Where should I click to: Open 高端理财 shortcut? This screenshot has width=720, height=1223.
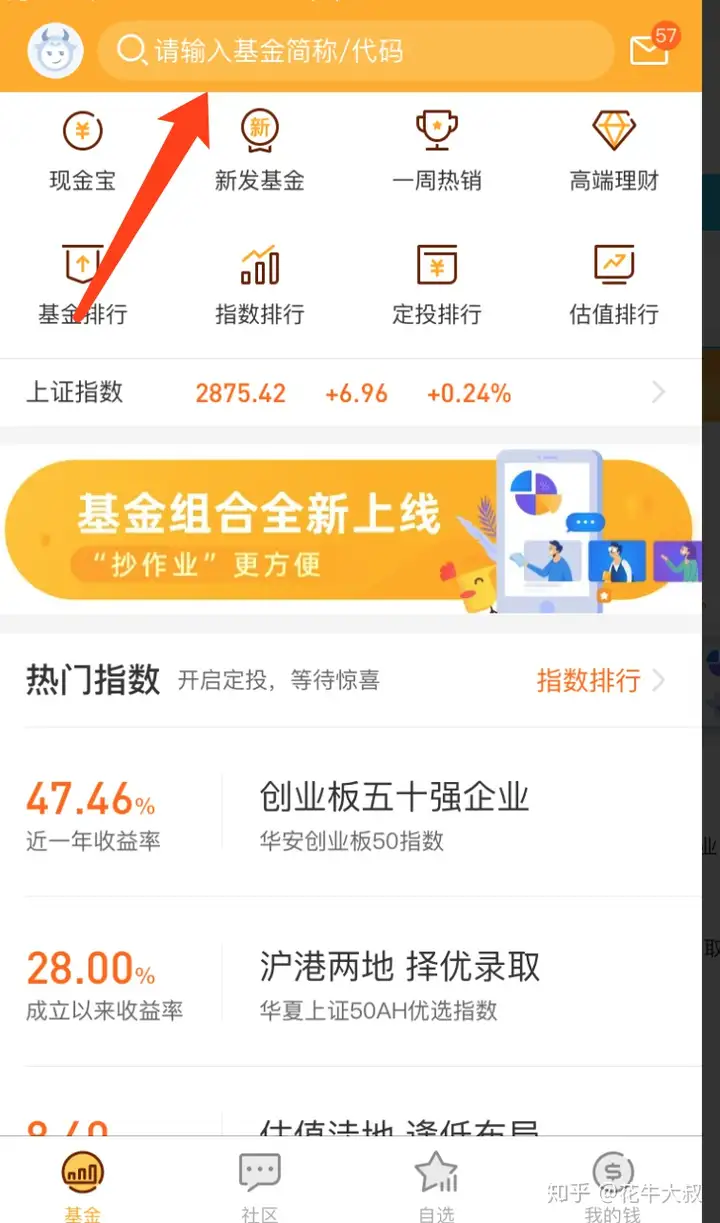[x=614, y=151]
